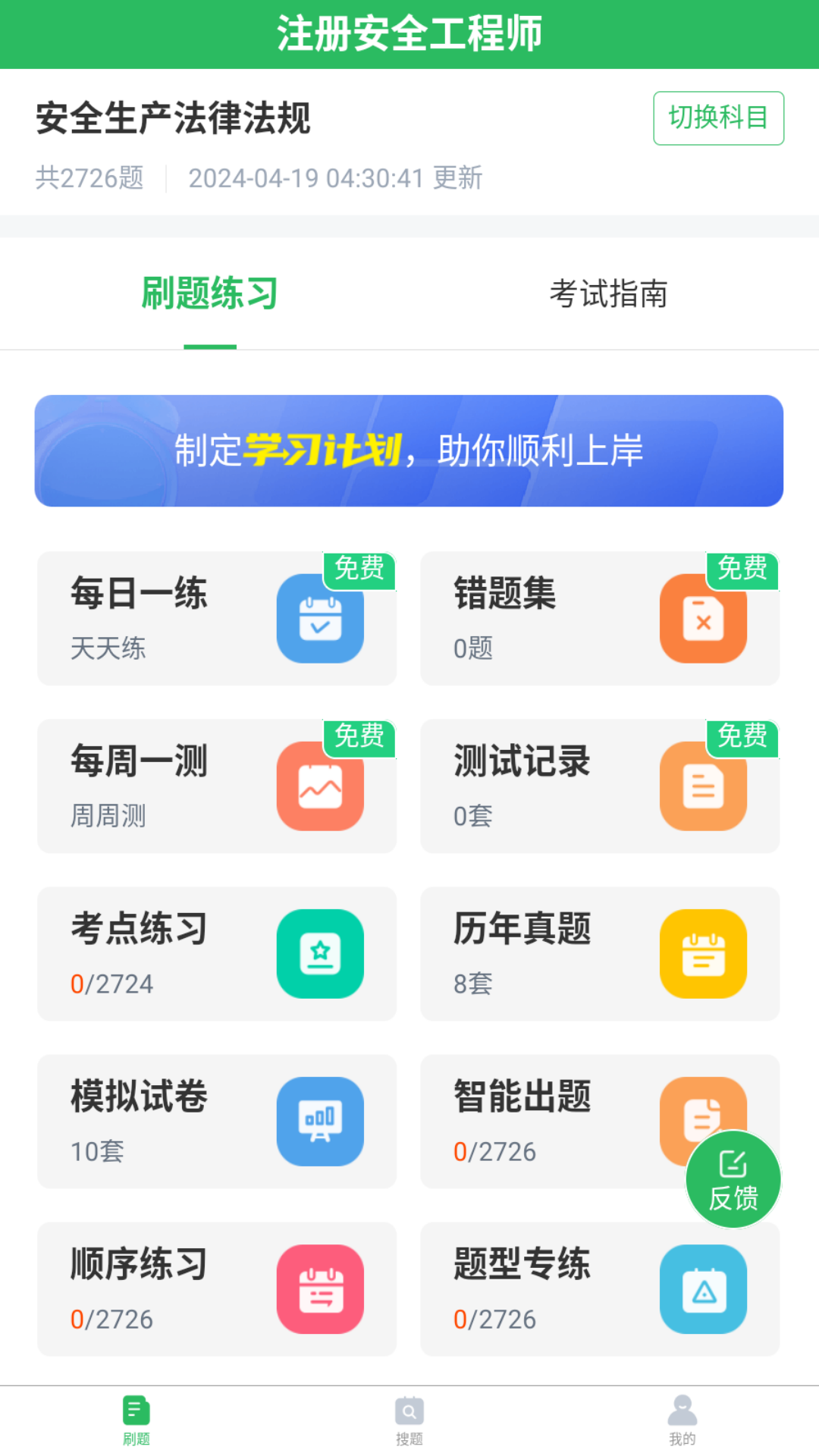
Task: Select the 题型专练 question-type drill icon
Action: point(703,1289)
